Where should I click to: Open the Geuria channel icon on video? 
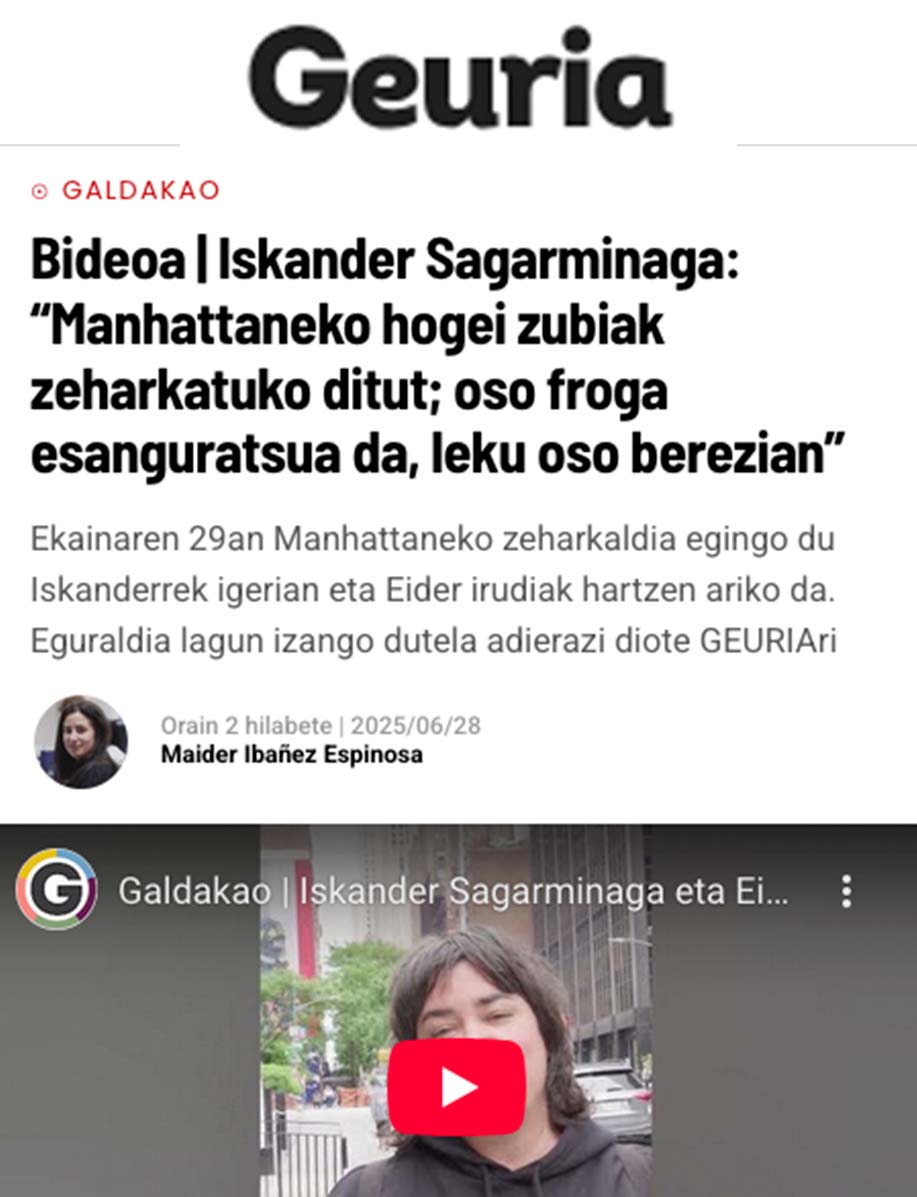click(56, 890)
